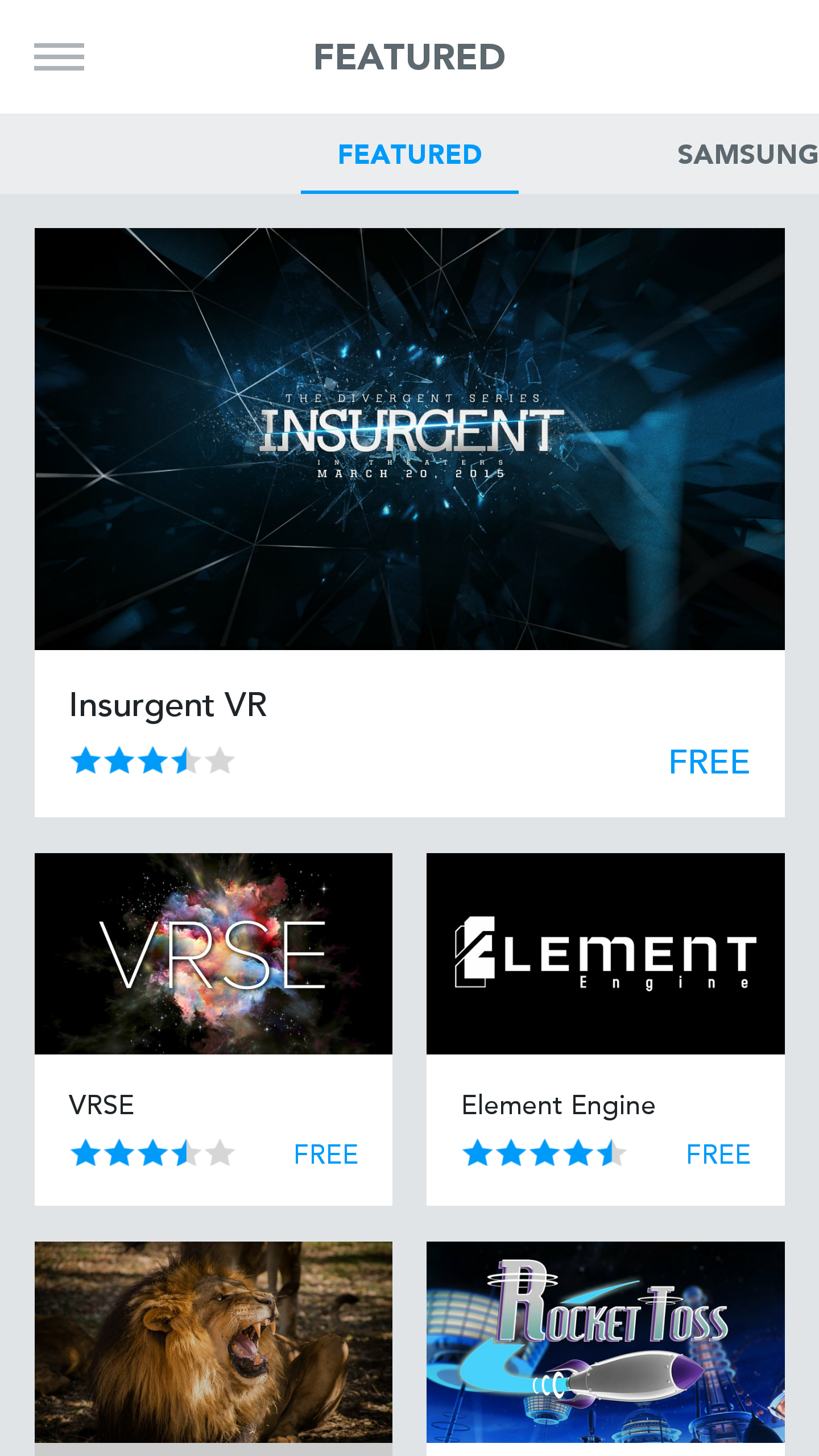Open the Insurgent VR card
819x1456 pixels.
409,523
